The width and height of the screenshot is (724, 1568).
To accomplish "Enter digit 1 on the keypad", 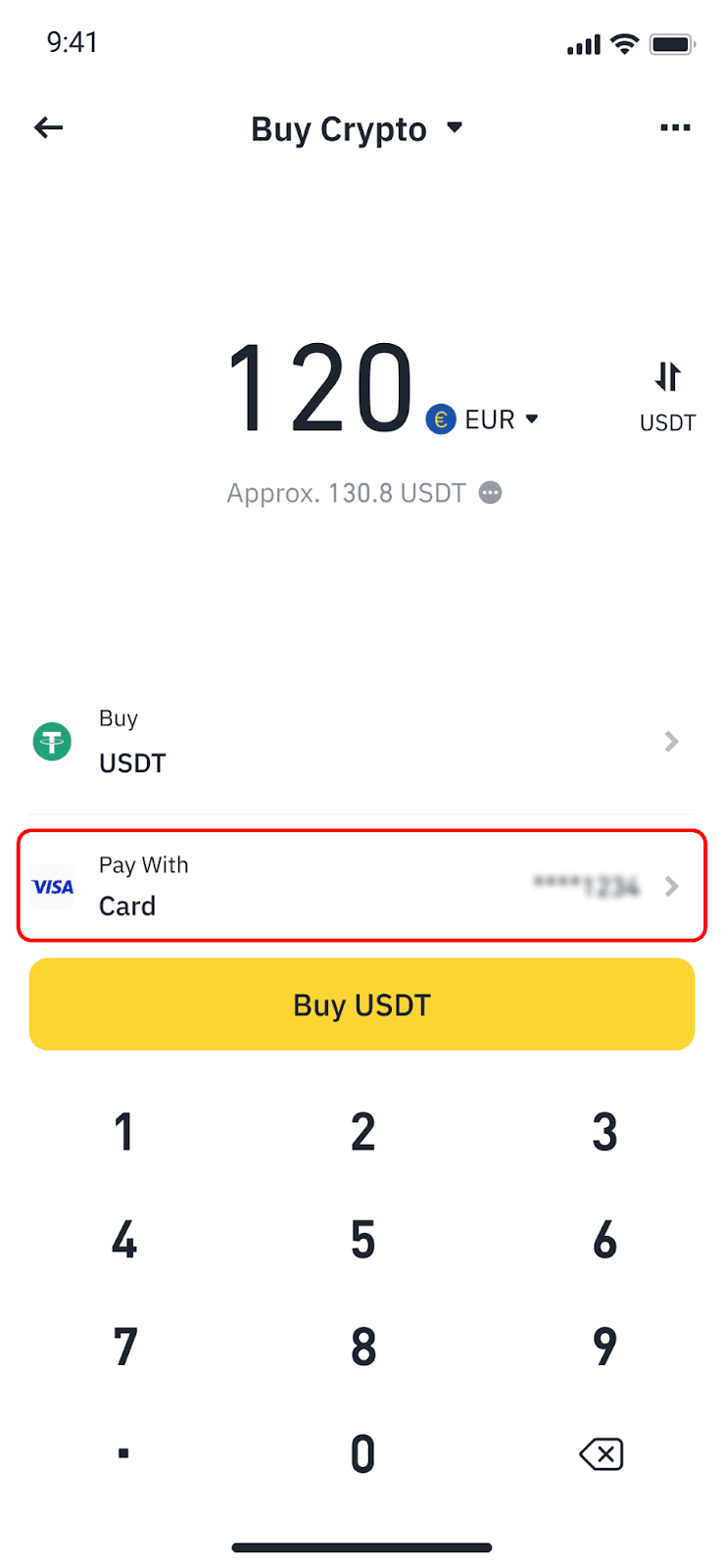I will point(123,1132).
